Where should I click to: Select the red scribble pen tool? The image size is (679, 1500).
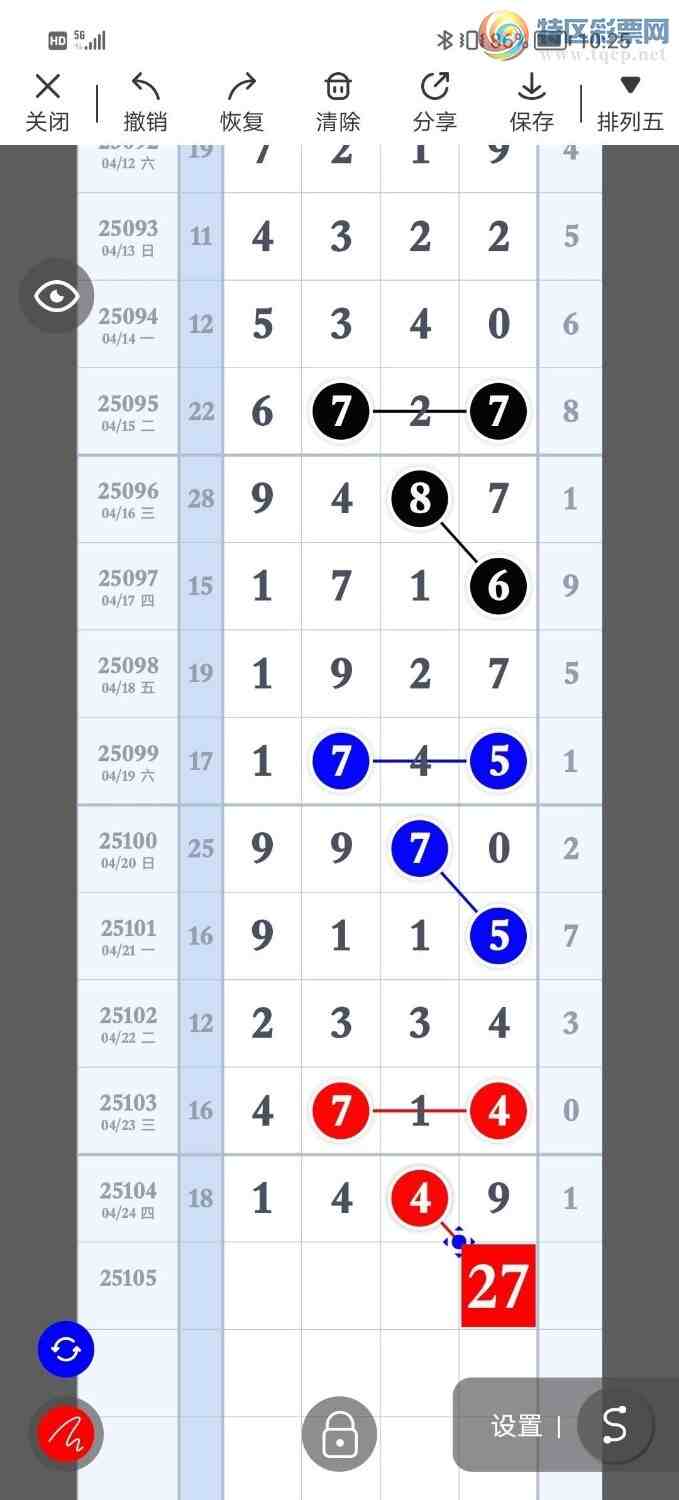[x=66, y=1435]
